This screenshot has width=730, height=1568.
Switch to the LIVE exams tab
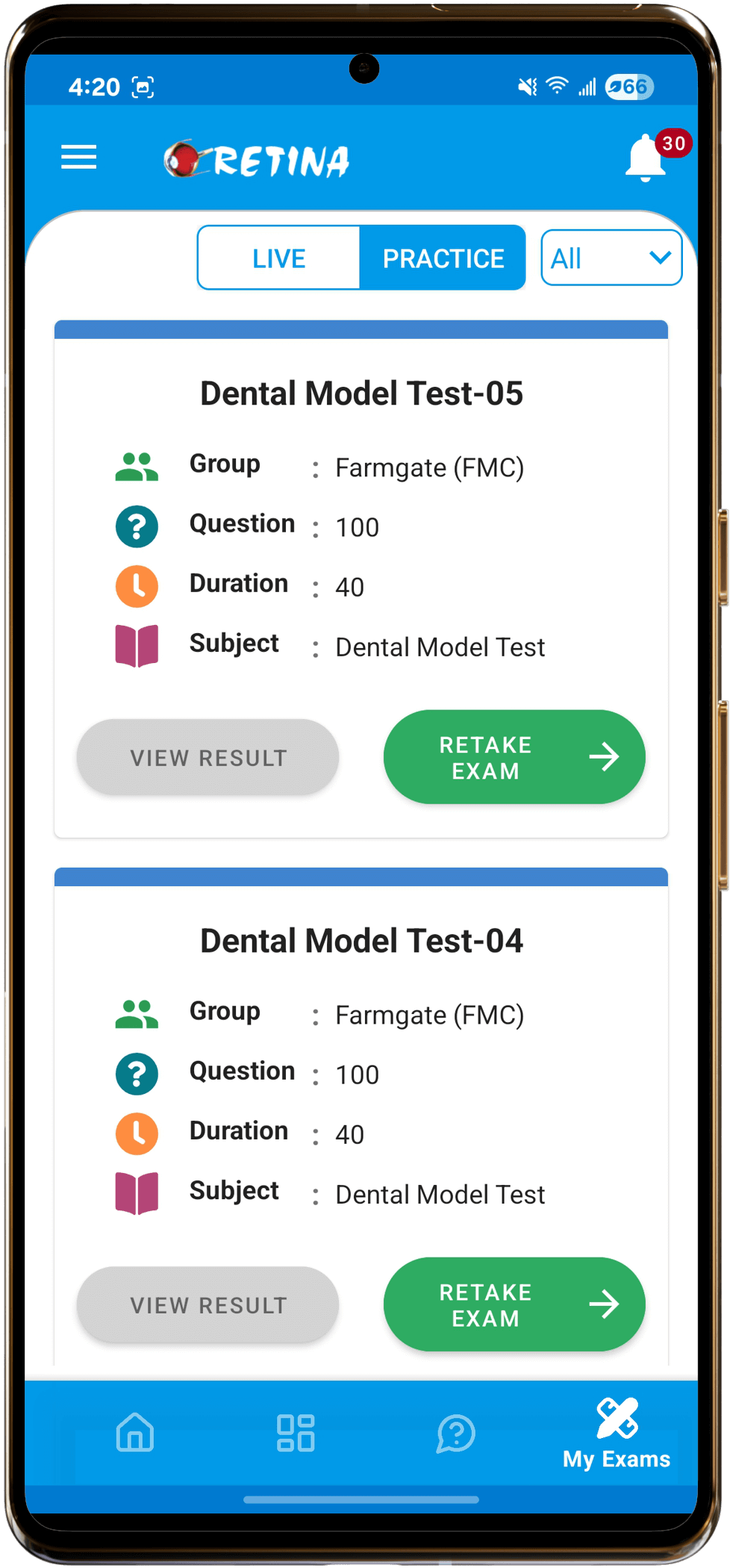click(x=279, y=258)
